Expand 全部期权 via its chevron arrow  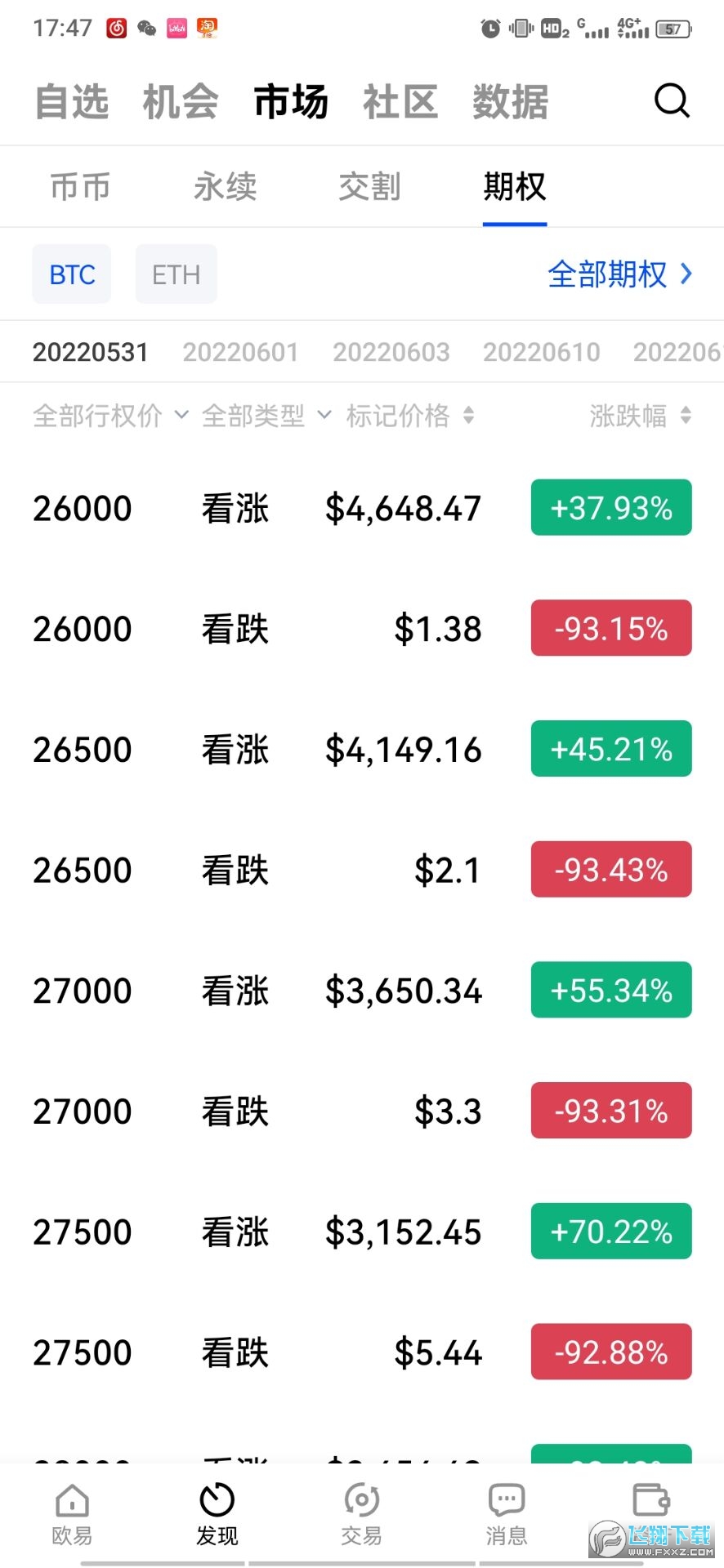[x=685, y=275]
